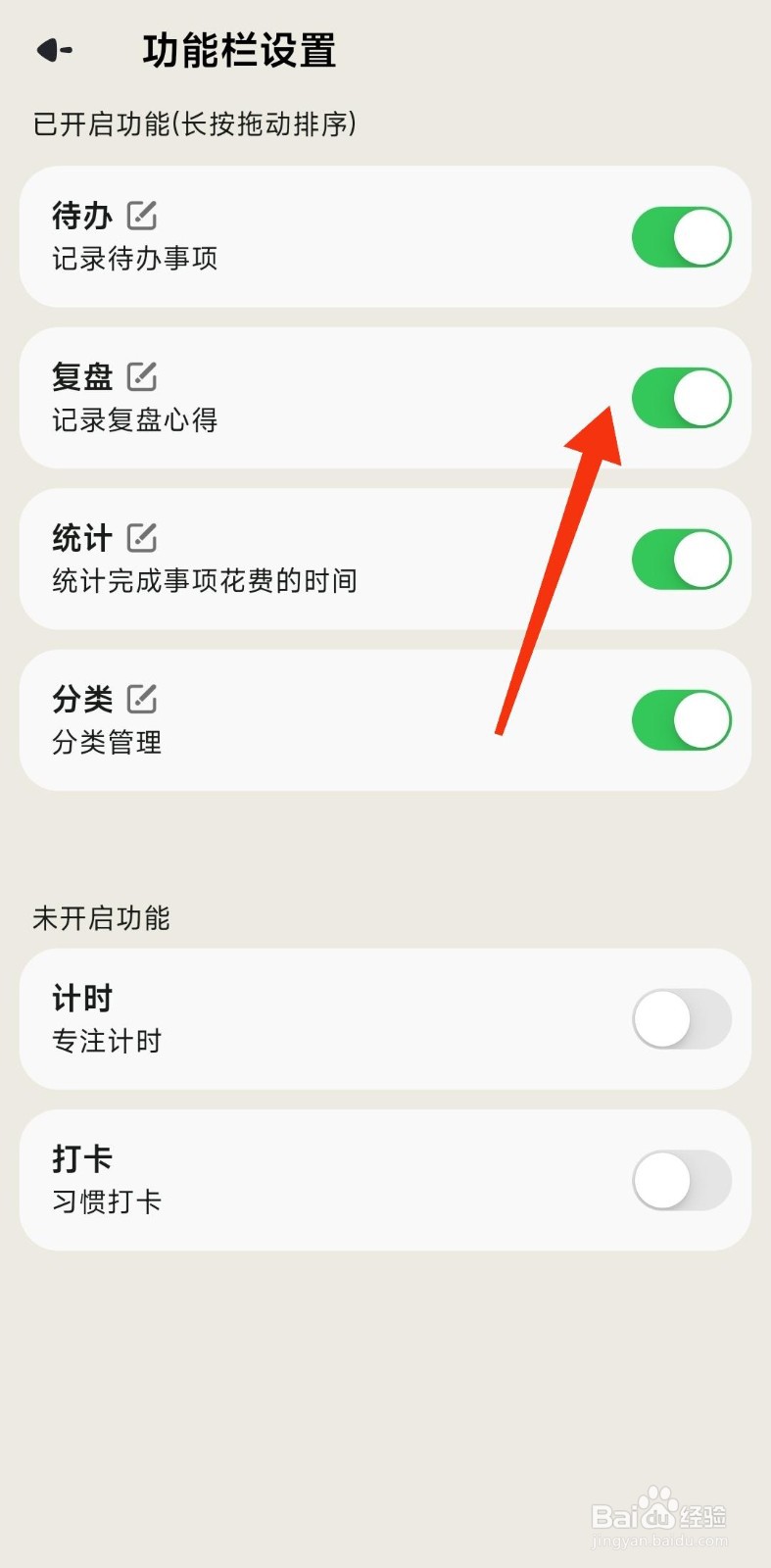Click the 未开启功能 section label
The height and width of the screenshot is (1568, 771).
(101, 918)
